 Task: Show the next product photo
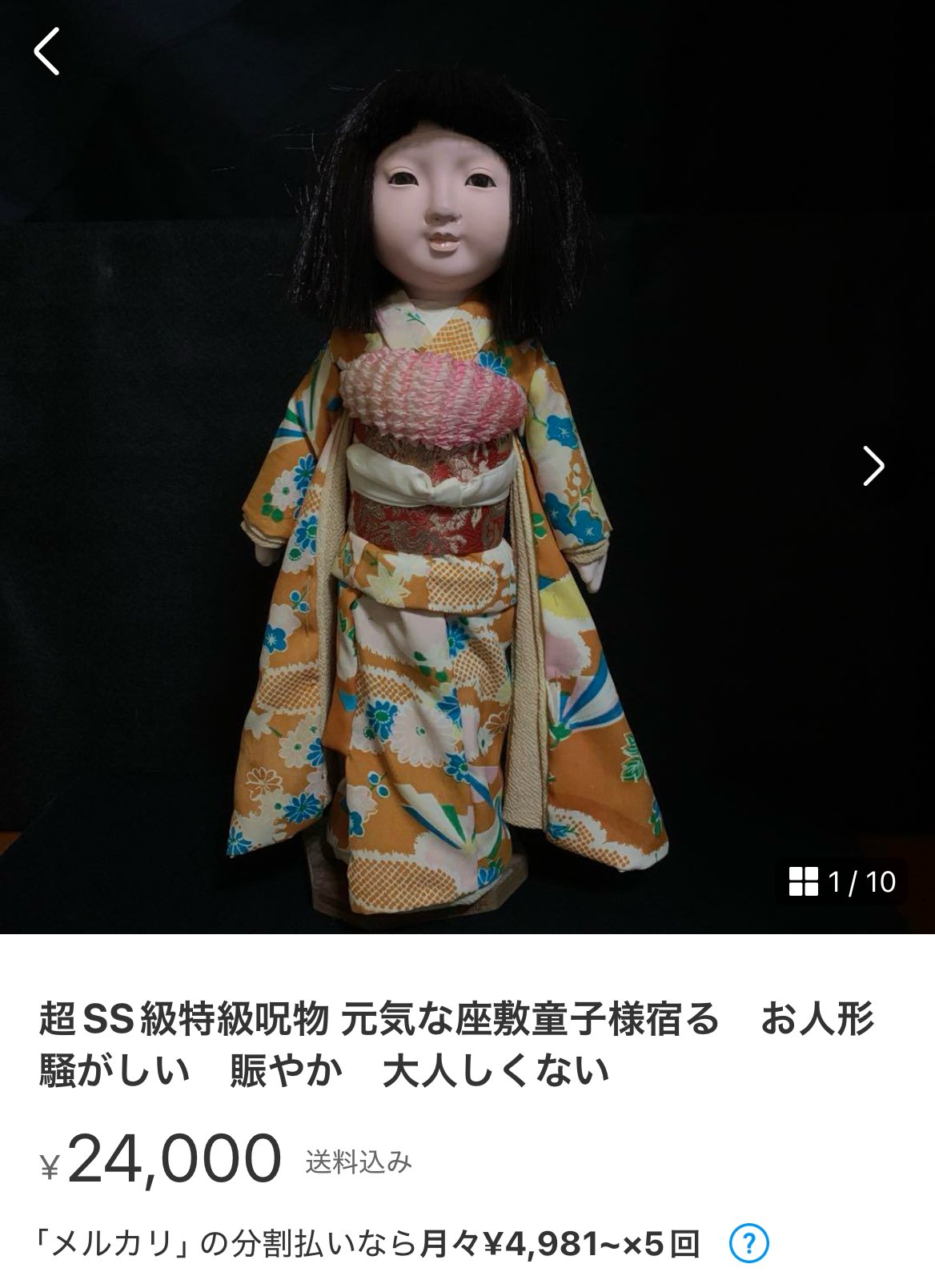coord(873,466)
